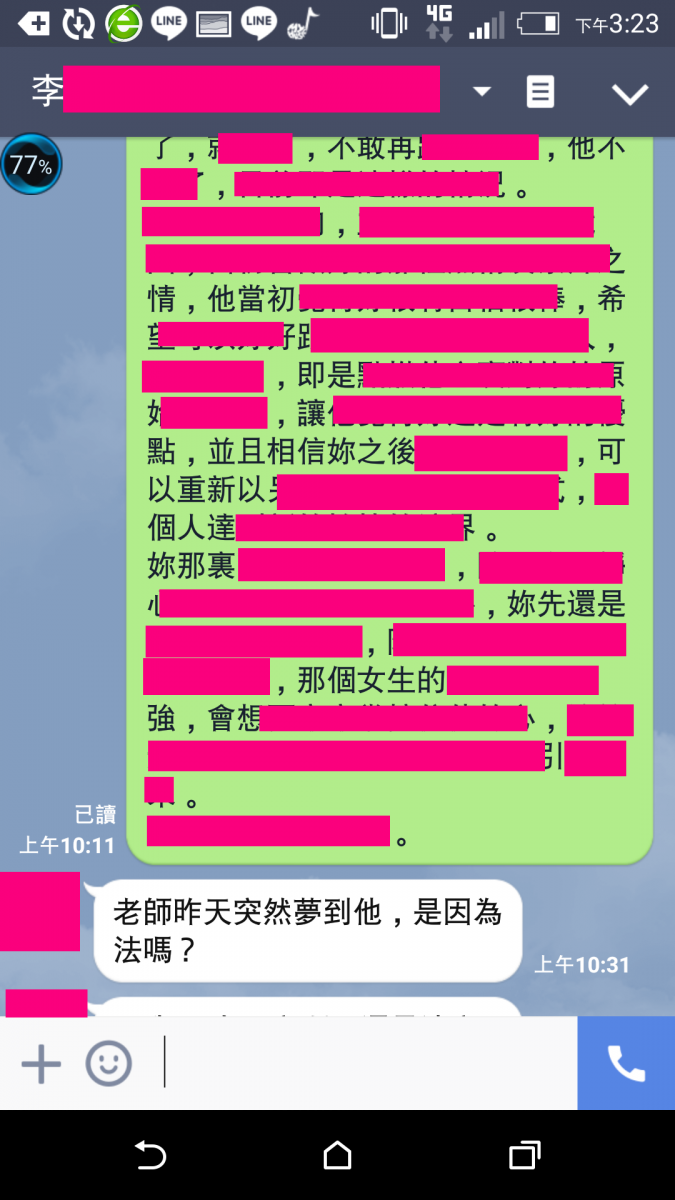
Task: Open the notes icon in header
Action: pos(540,92)
